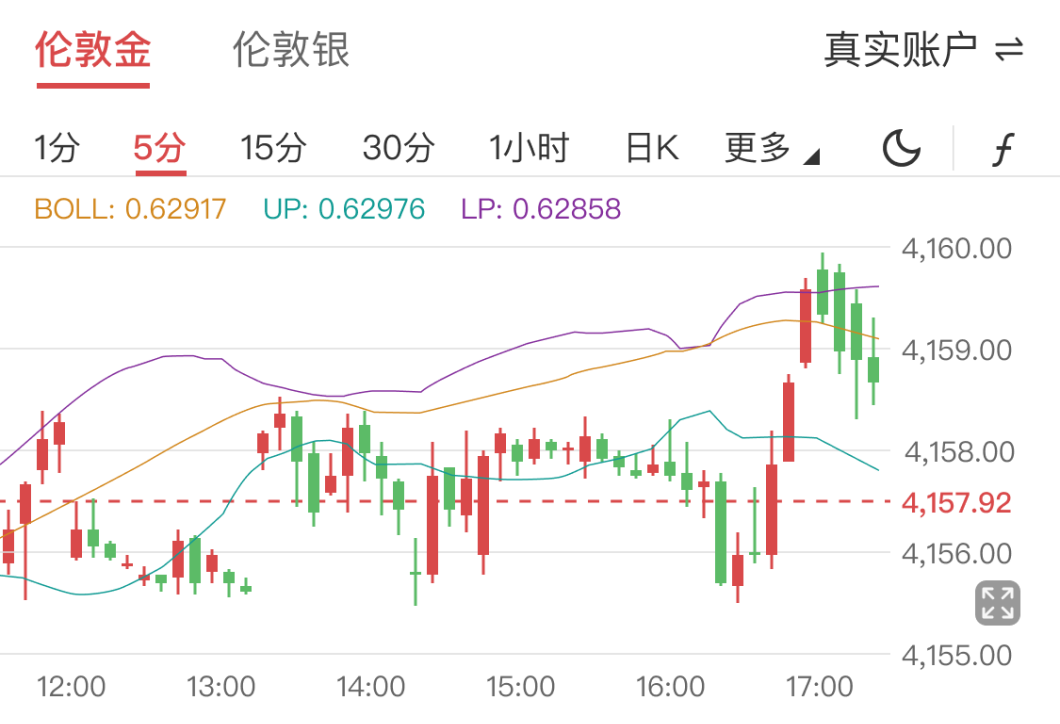Expand the 更多 intervals dropdown

[771, 149]
